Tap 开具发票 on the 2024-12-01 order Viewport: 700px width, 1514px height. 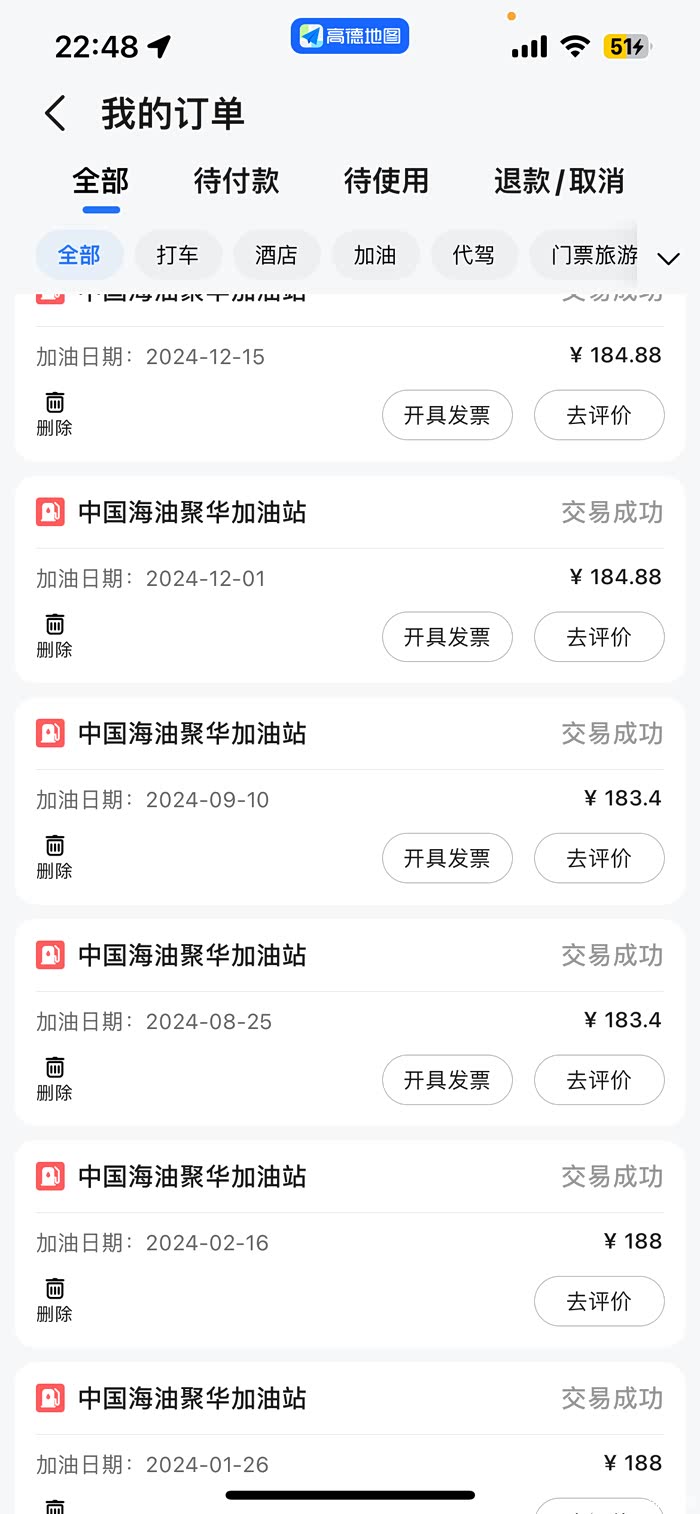[447, 637]
